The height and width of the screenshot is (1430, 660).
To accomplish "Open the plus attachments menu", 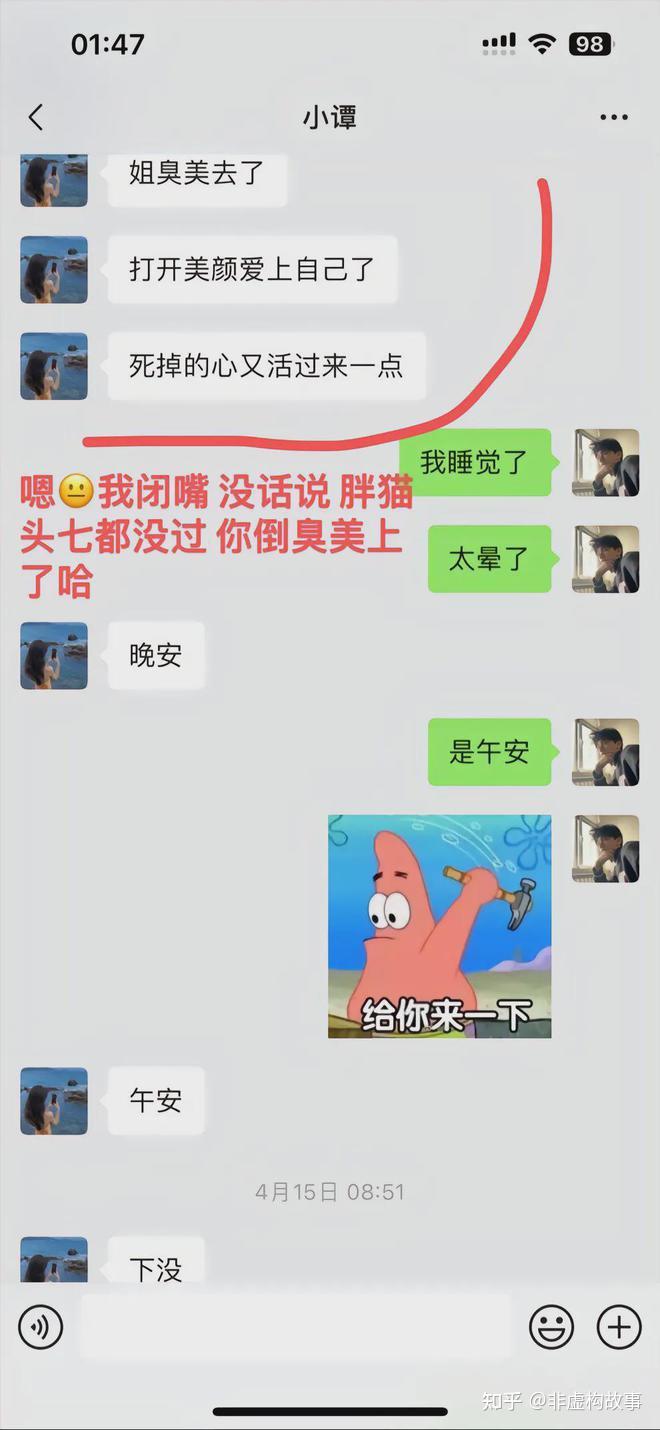I will (x=619, y=1327).
